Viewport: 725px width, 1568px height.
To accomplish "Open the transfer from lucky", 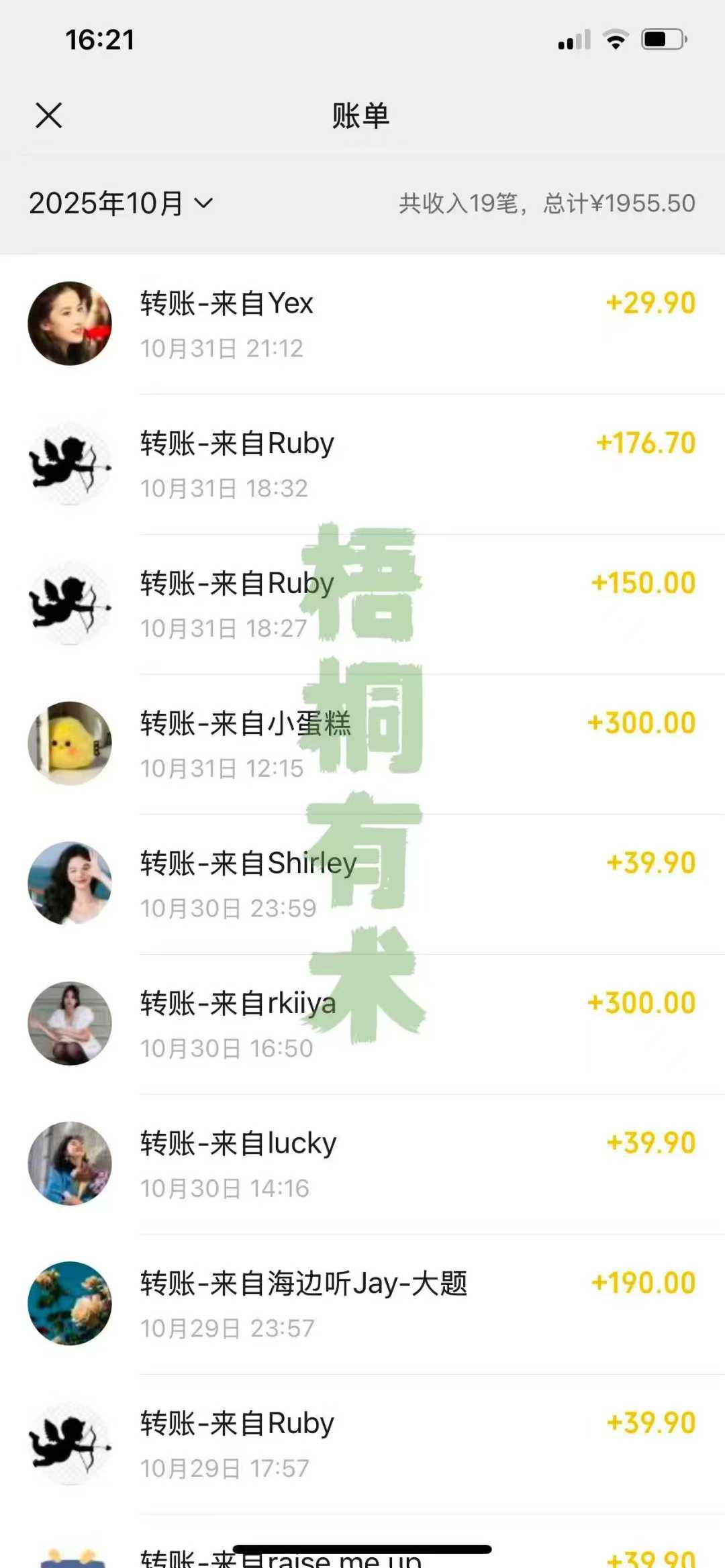I will (362, 1164).
